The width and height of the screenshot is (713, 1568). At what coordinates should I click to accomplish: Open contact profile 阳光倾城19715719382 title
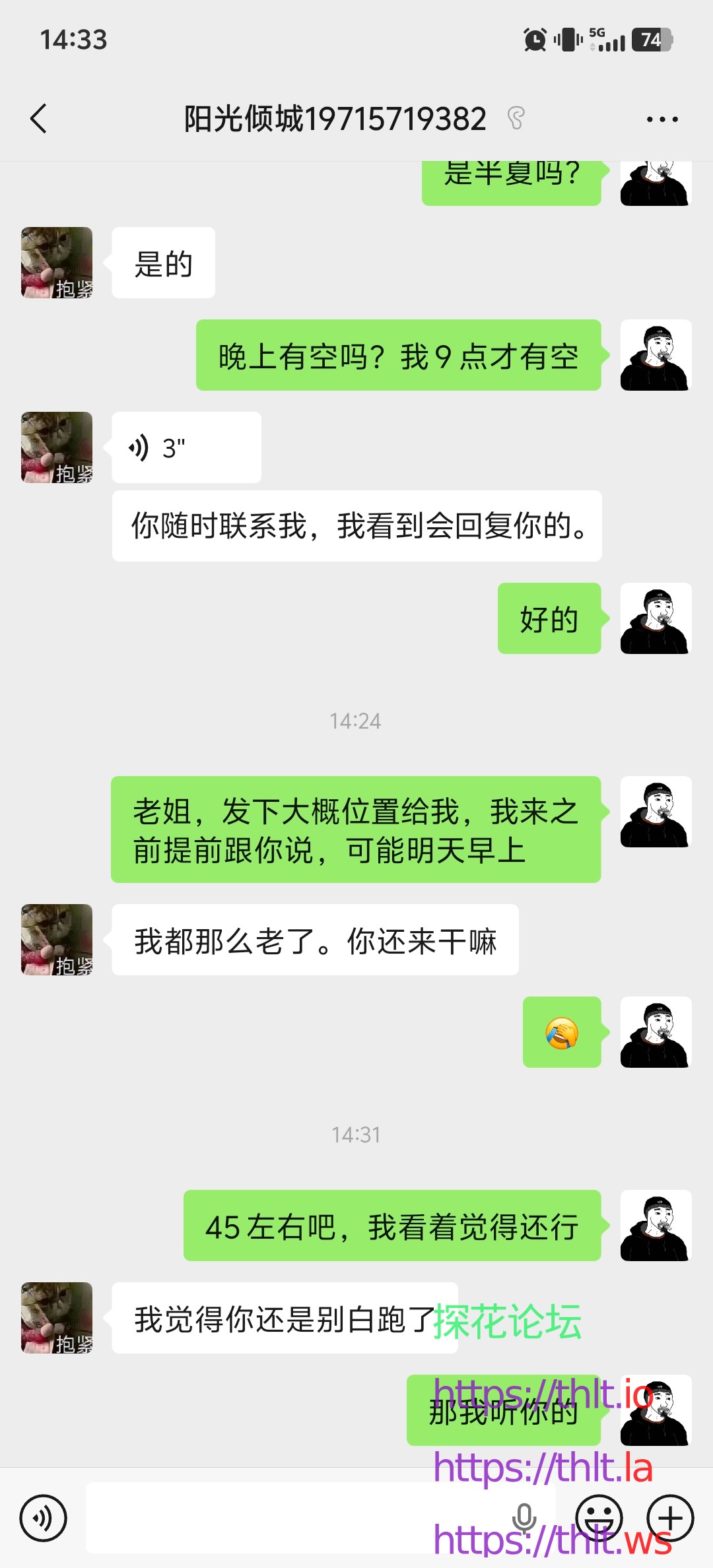333,117
